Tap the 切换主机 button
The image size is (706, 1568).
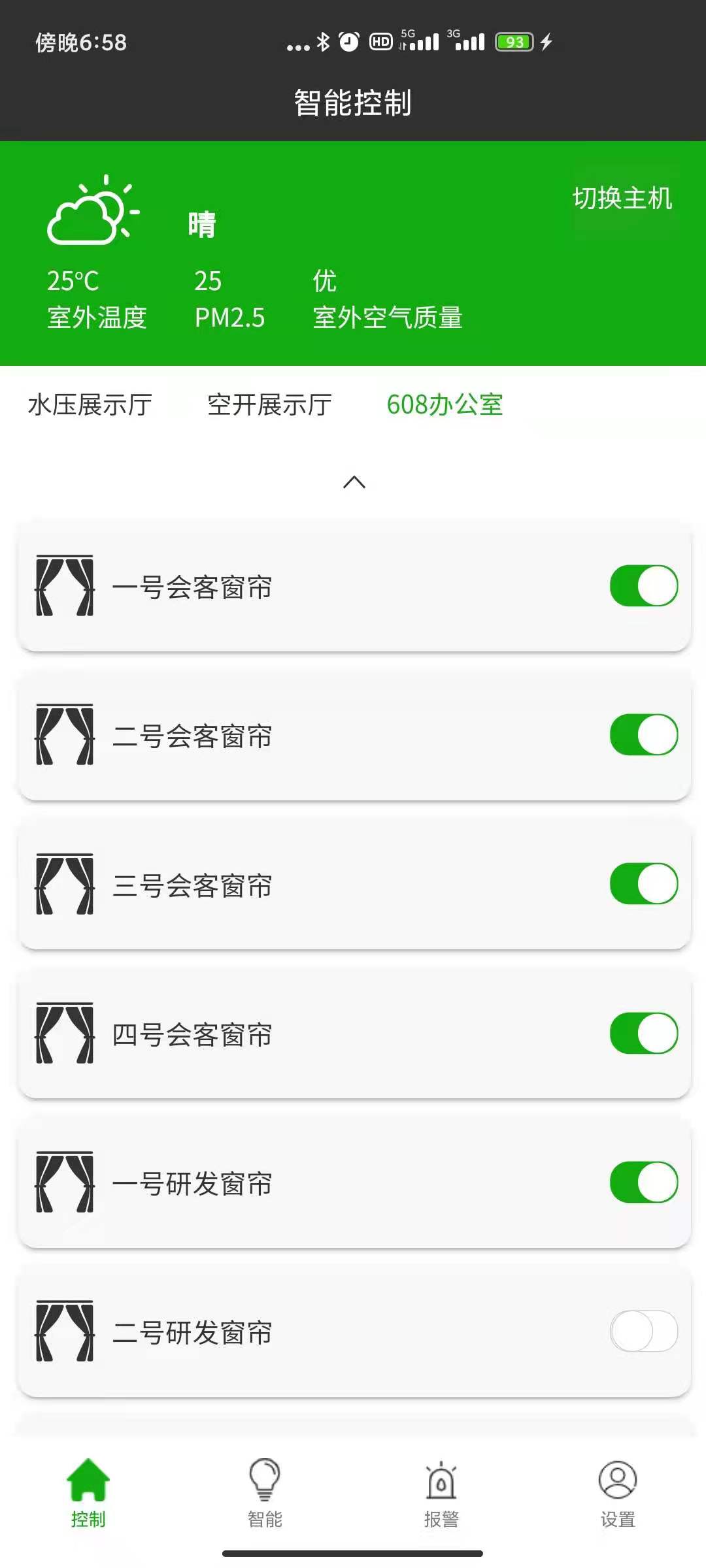pyautogui.click(x=622, y=199)
